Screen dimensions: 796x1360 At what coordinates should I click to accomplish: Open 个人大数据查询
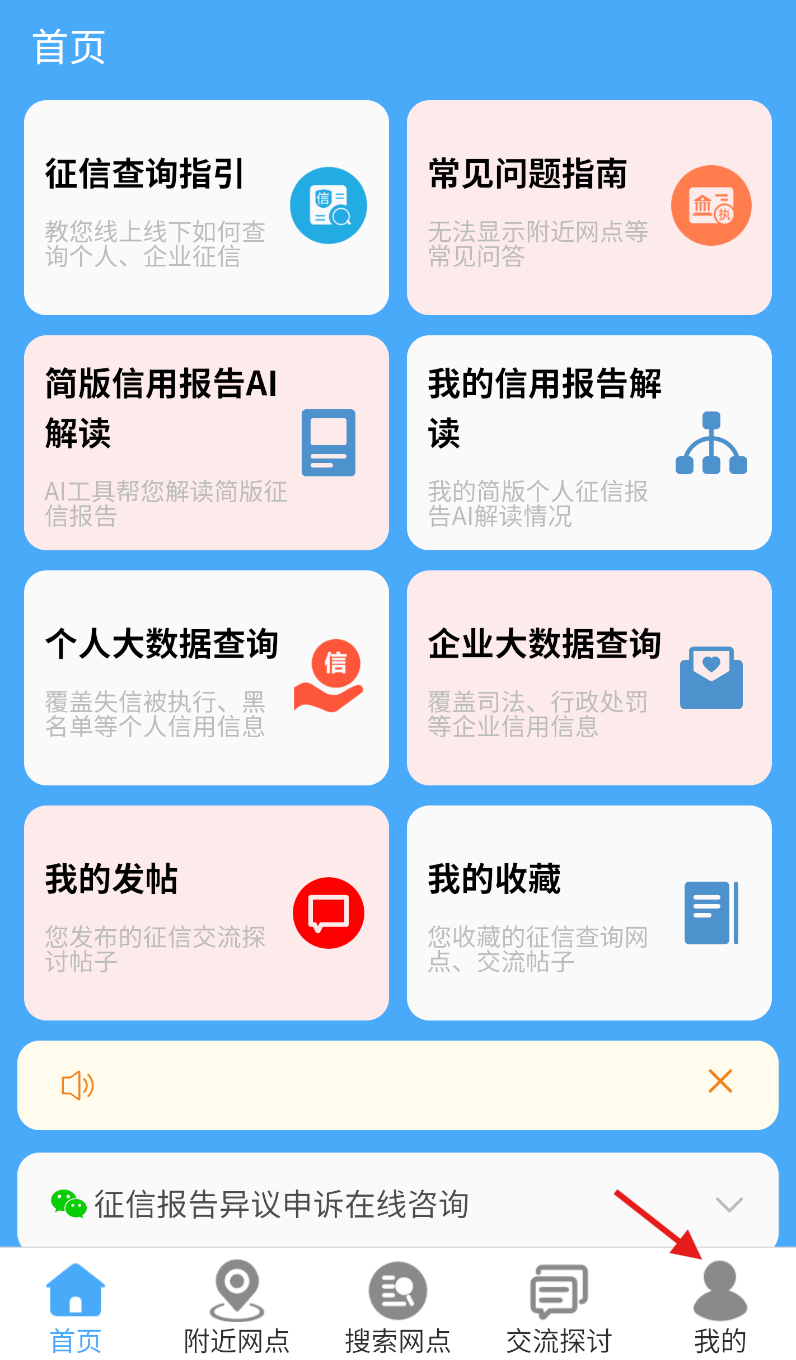click(x=206, y=677)
